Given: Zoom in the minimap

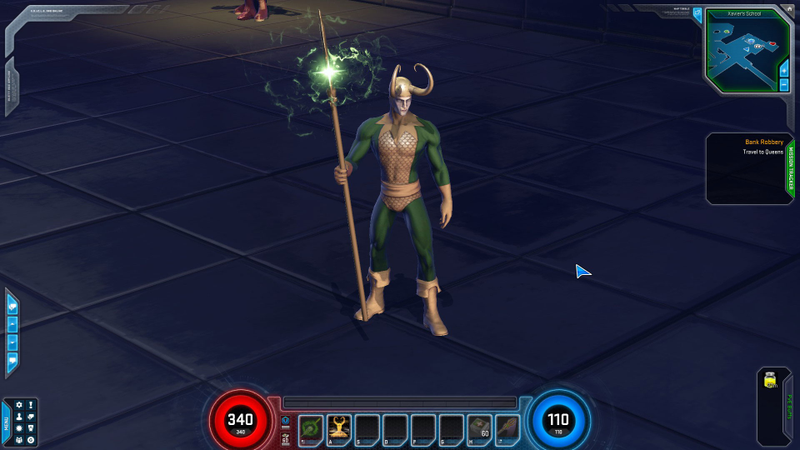Looking at the screenshot, I should 784,66.
